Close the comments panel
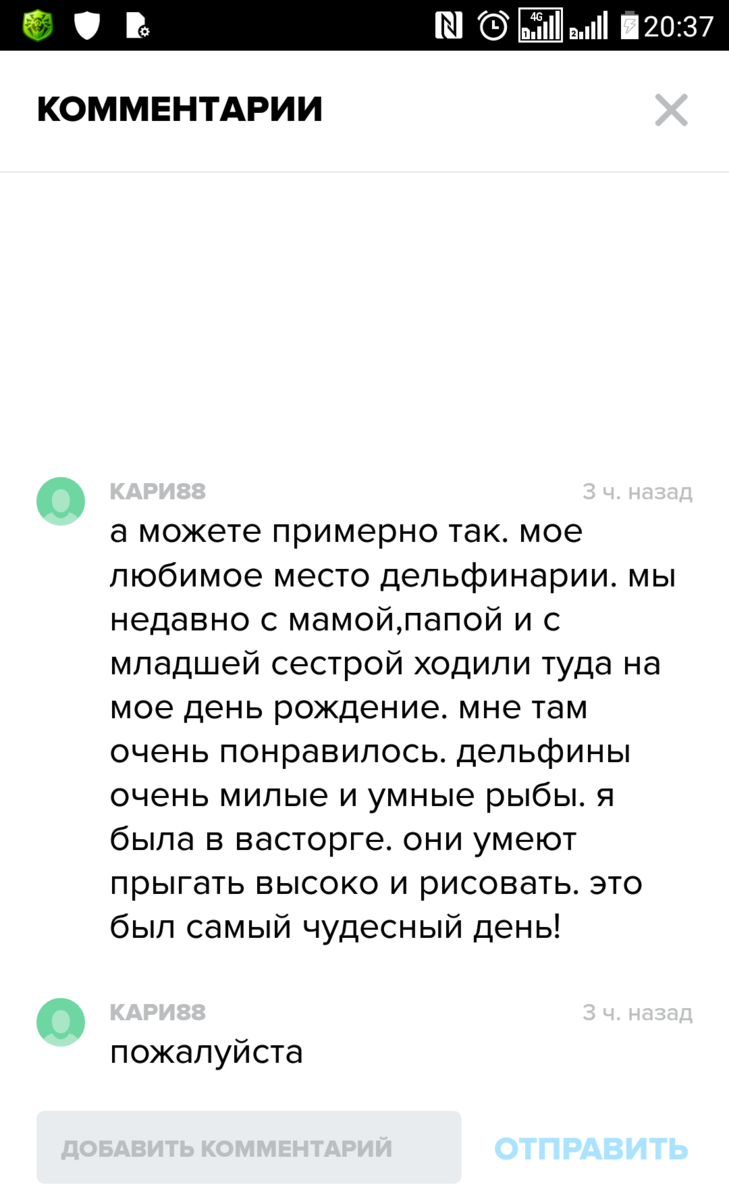Image resolution: width=729 pixels, height=1200 pixels. [x=671, y=110]
